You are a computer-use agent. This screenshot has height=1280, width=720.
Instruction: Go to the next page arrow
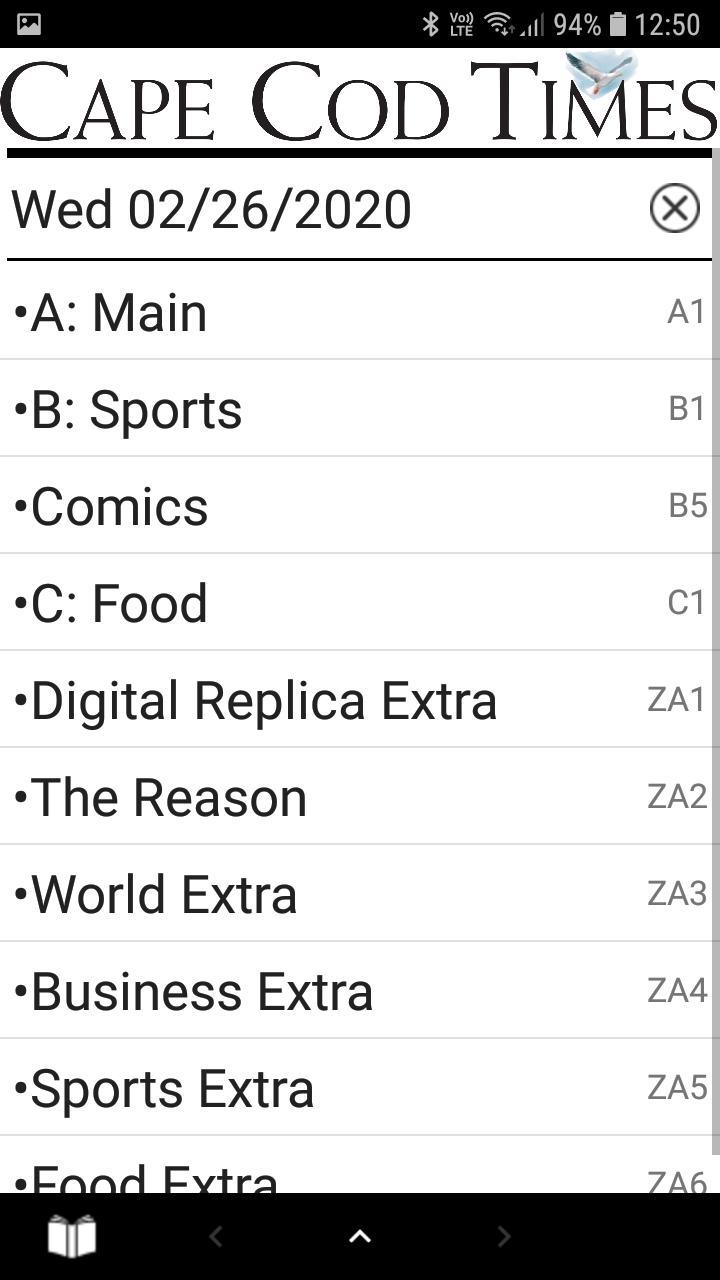pos(504,1237)
